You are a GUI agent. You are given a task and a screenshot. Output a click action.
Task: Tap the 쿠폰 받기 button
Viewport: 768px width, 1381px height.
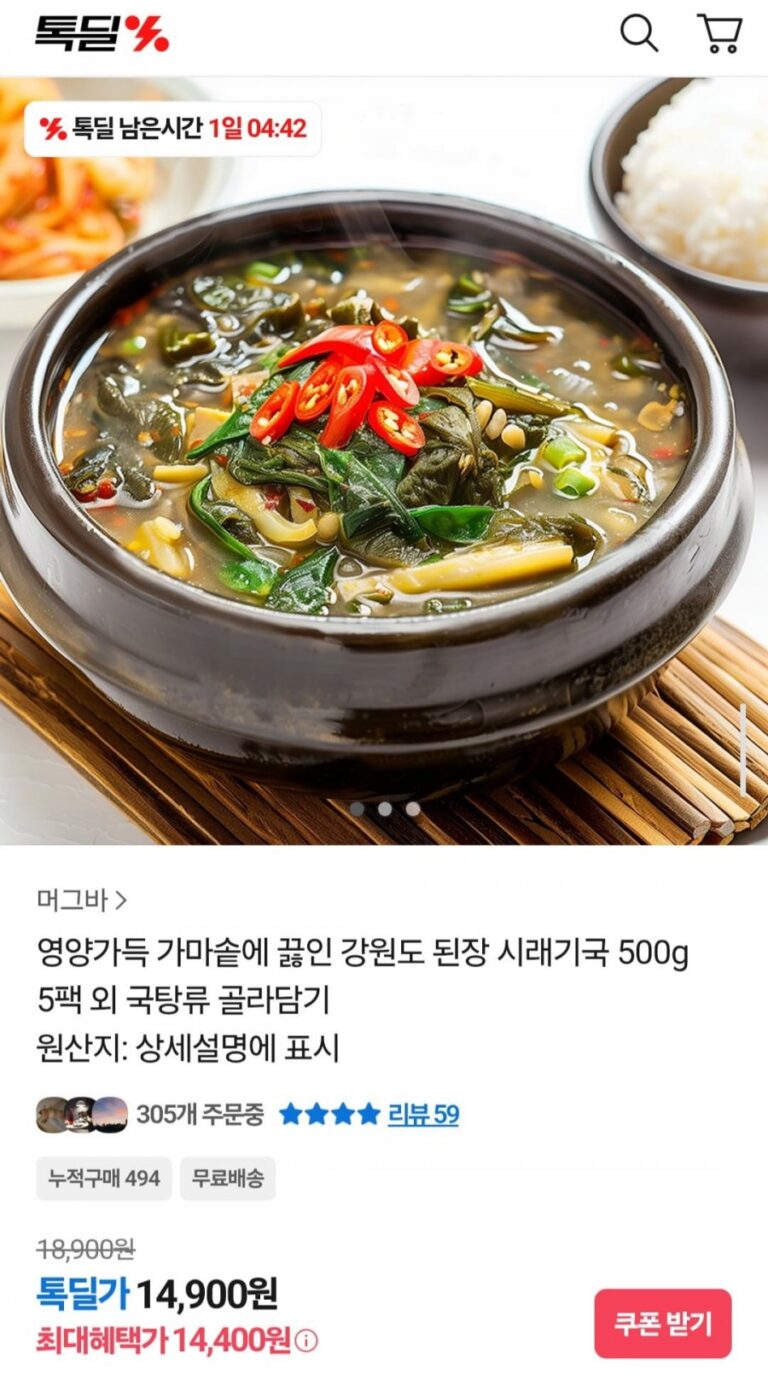coord(662,1323)
